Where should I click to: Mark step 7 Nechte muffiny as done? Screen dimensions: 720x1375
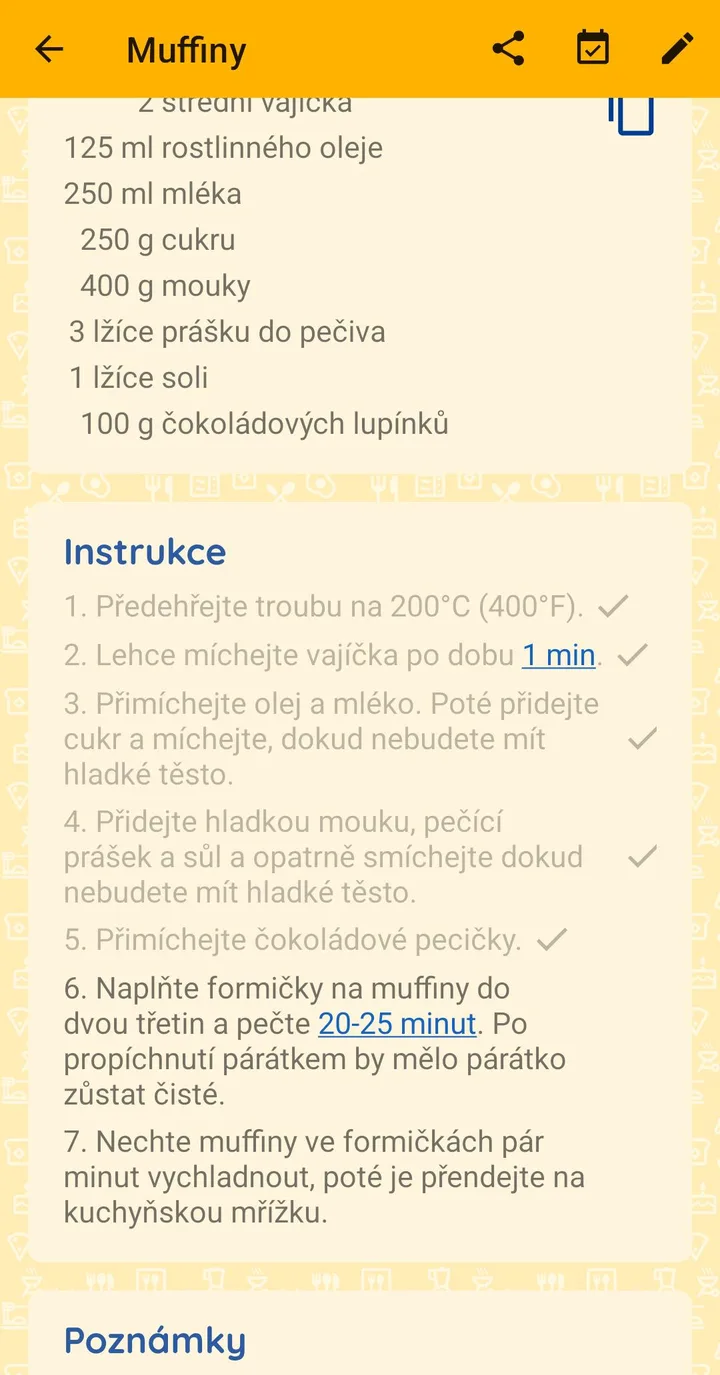pyautogui.click(x=324, y=1177)
